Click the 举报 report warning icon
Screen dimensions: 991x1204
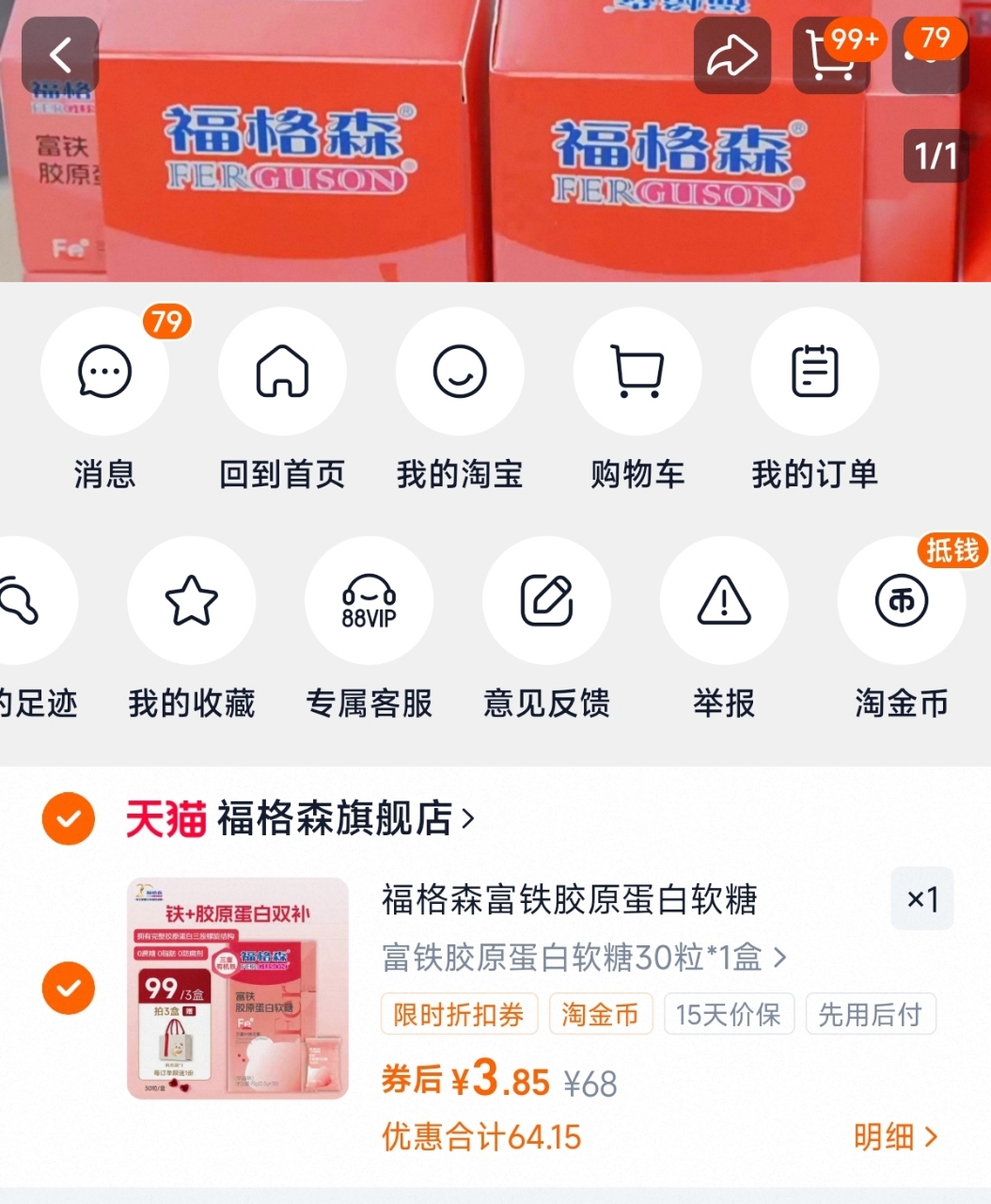[x=724, y=600]
